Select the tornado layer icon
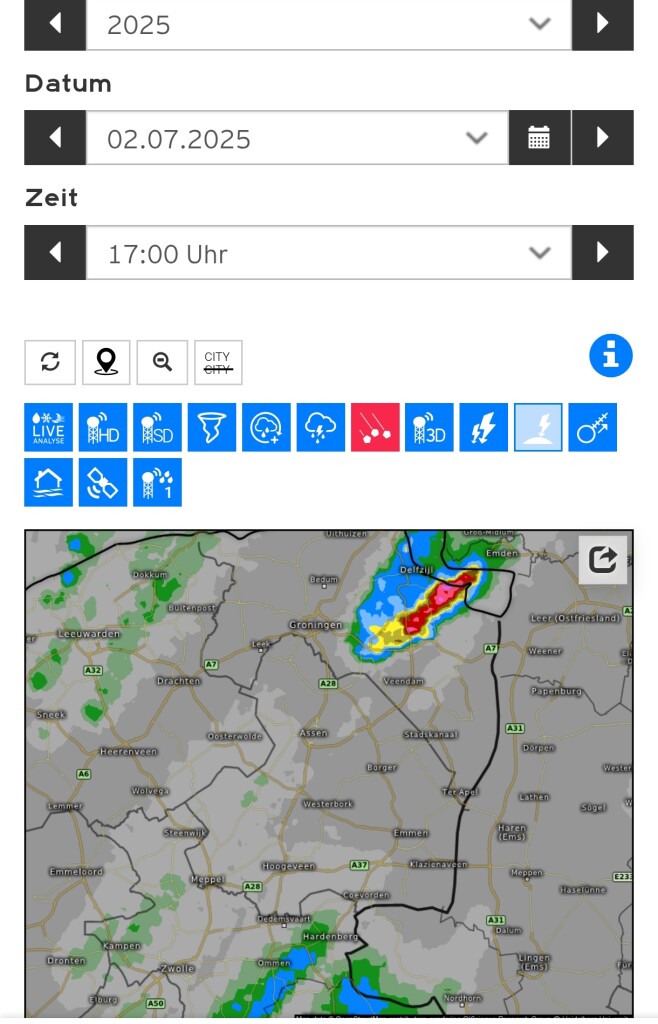 (212, 428)
